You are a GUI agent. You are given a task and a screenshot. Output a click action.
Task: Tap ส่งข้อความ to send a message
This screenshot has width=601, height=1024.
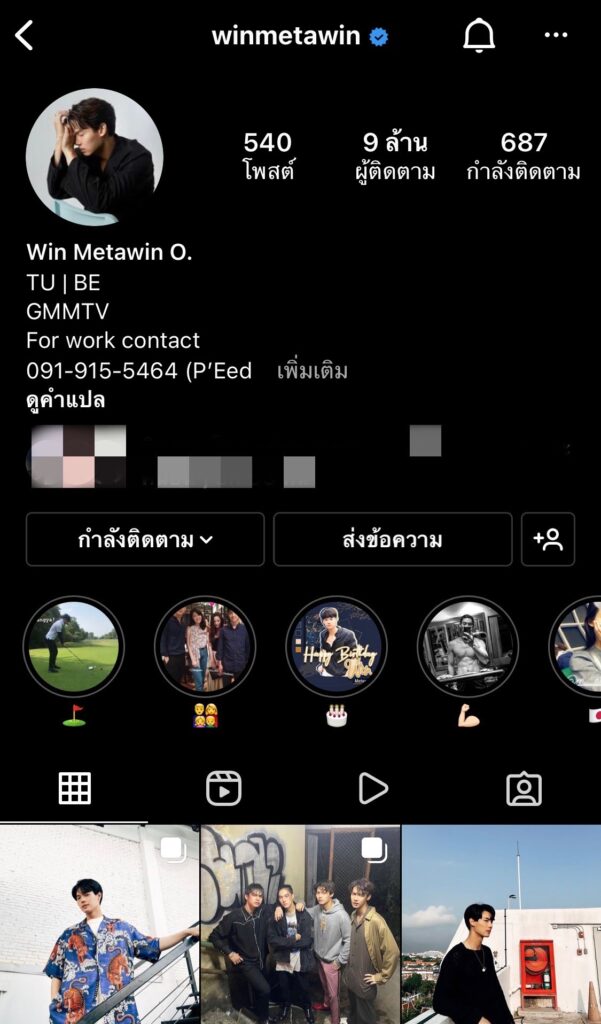coord(392,540)
